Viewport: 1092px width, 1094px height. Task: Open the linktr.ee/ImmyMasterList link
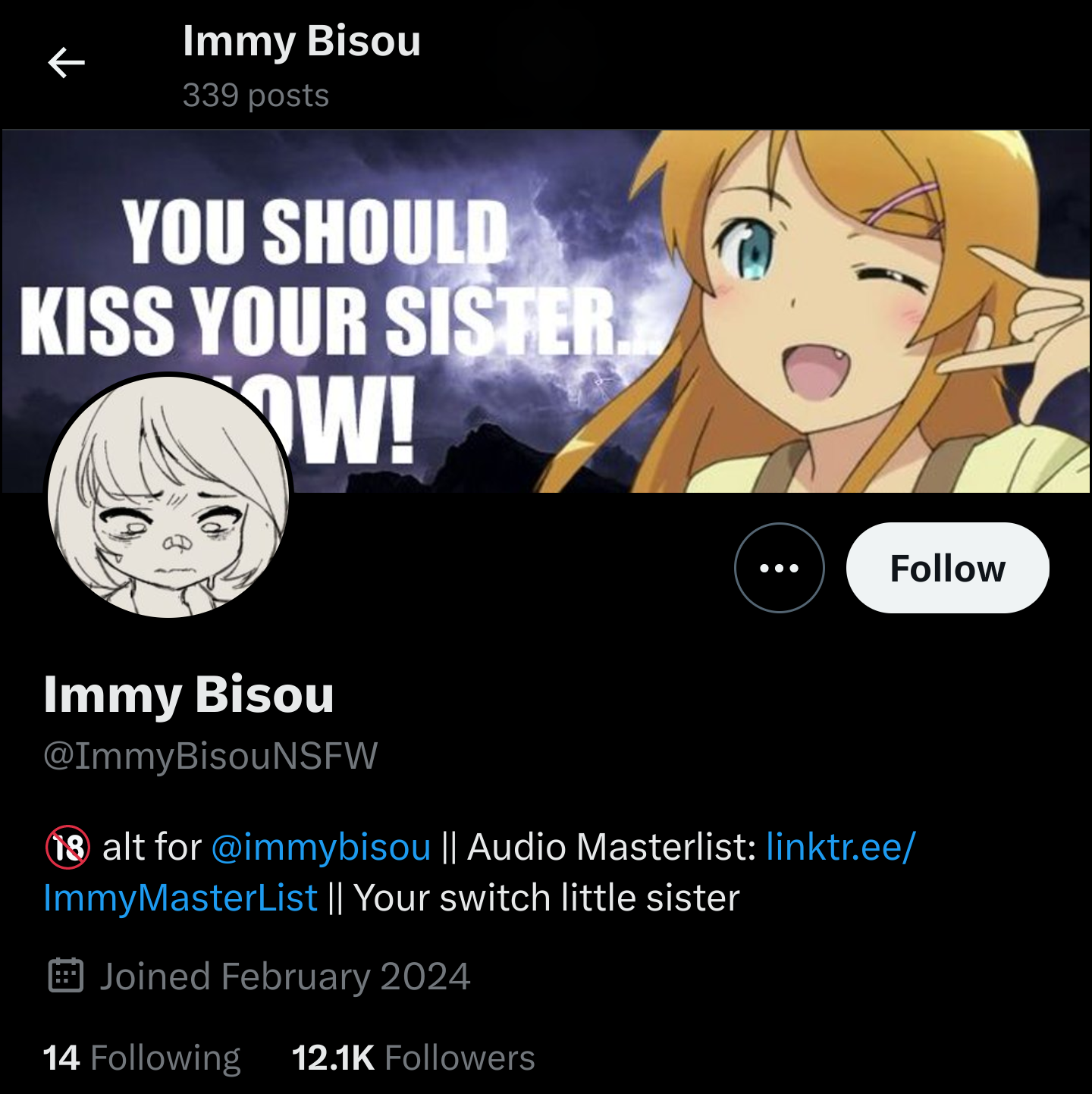840,847
